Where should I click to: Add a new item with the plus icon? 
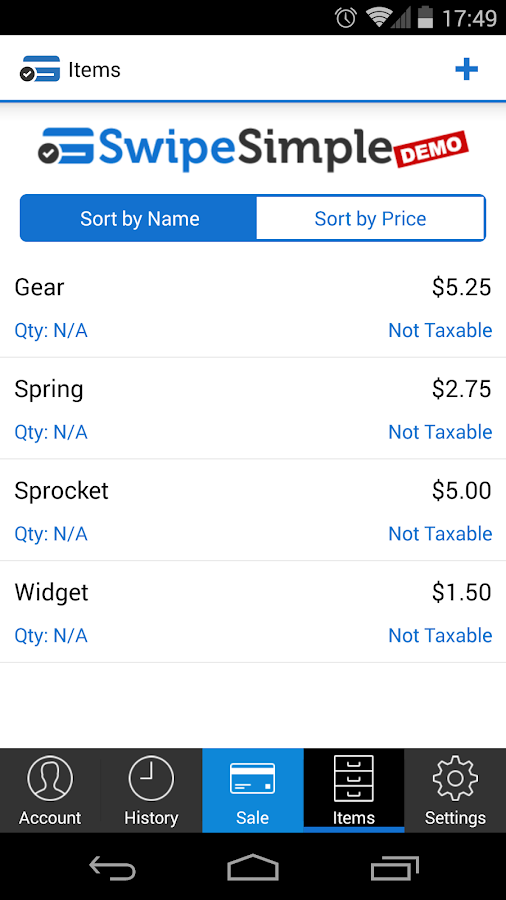pyautogui.click(x=466, y=70)
